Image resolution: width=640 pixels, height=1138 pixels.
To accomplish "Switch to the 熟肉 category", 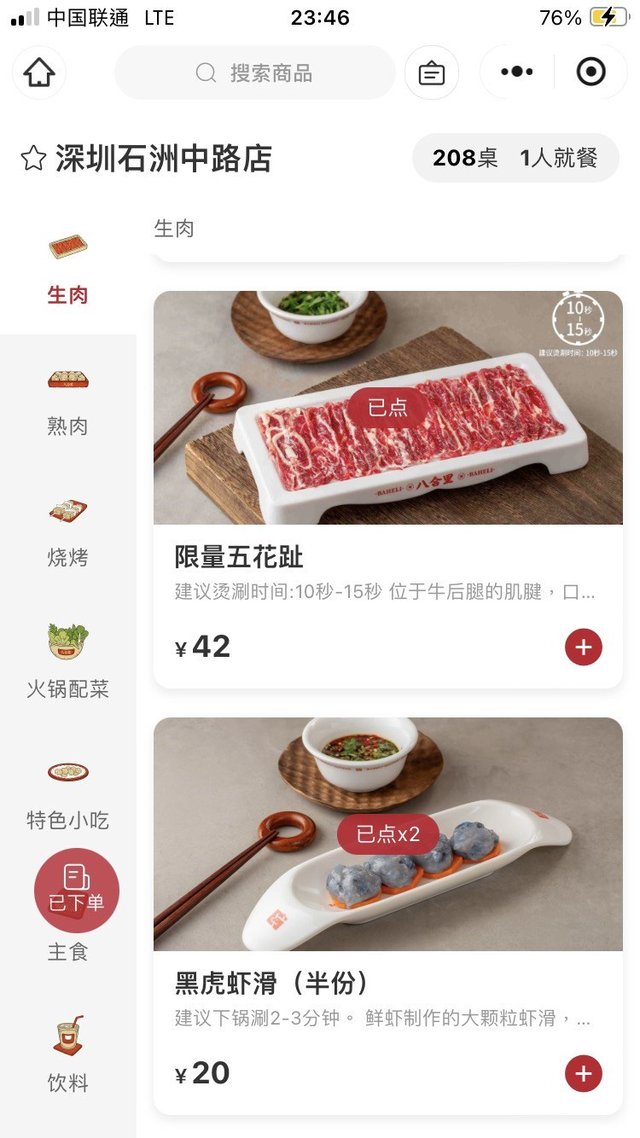I will (68, 402).
